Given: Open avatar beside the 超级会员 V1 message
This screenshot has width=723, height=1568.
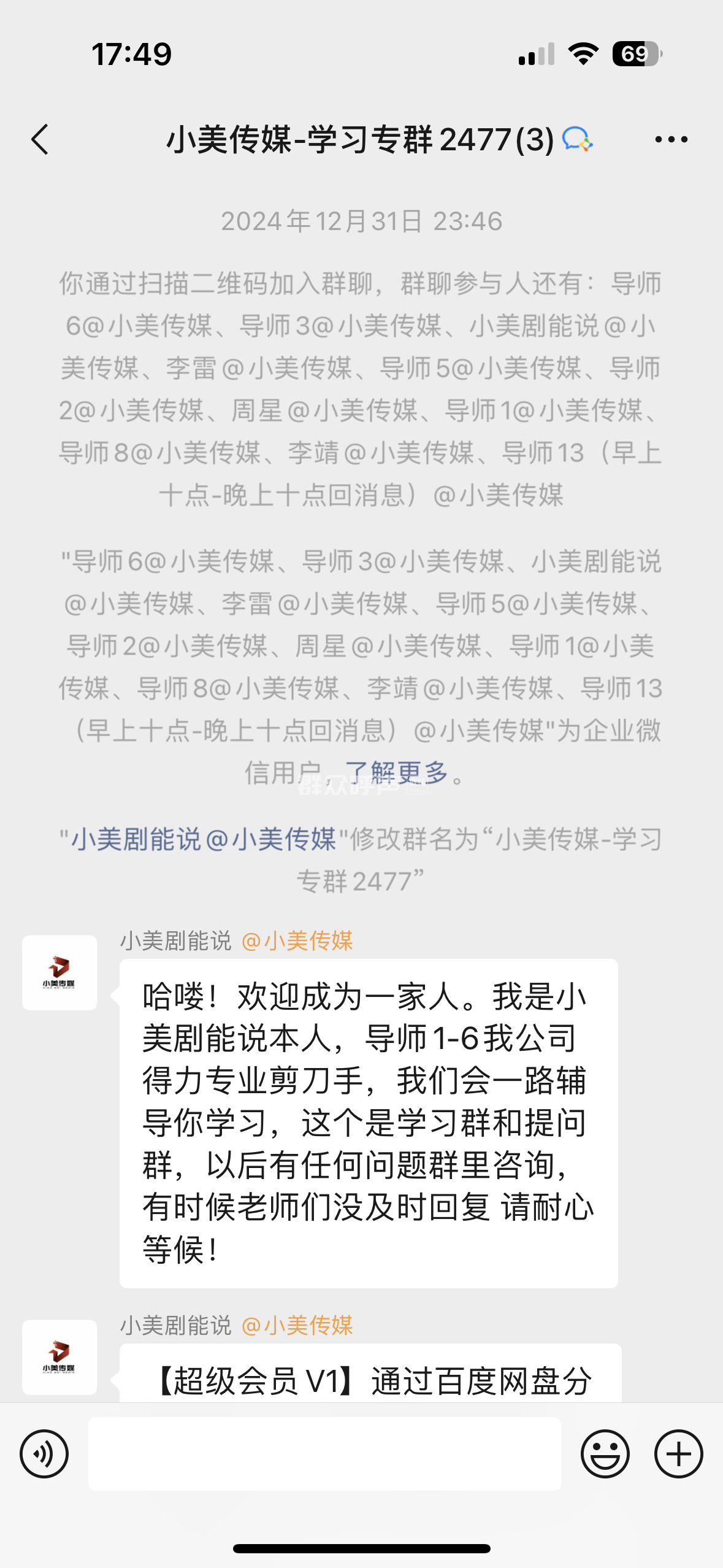Looking at the screenshot, I should pos(59,1358).
